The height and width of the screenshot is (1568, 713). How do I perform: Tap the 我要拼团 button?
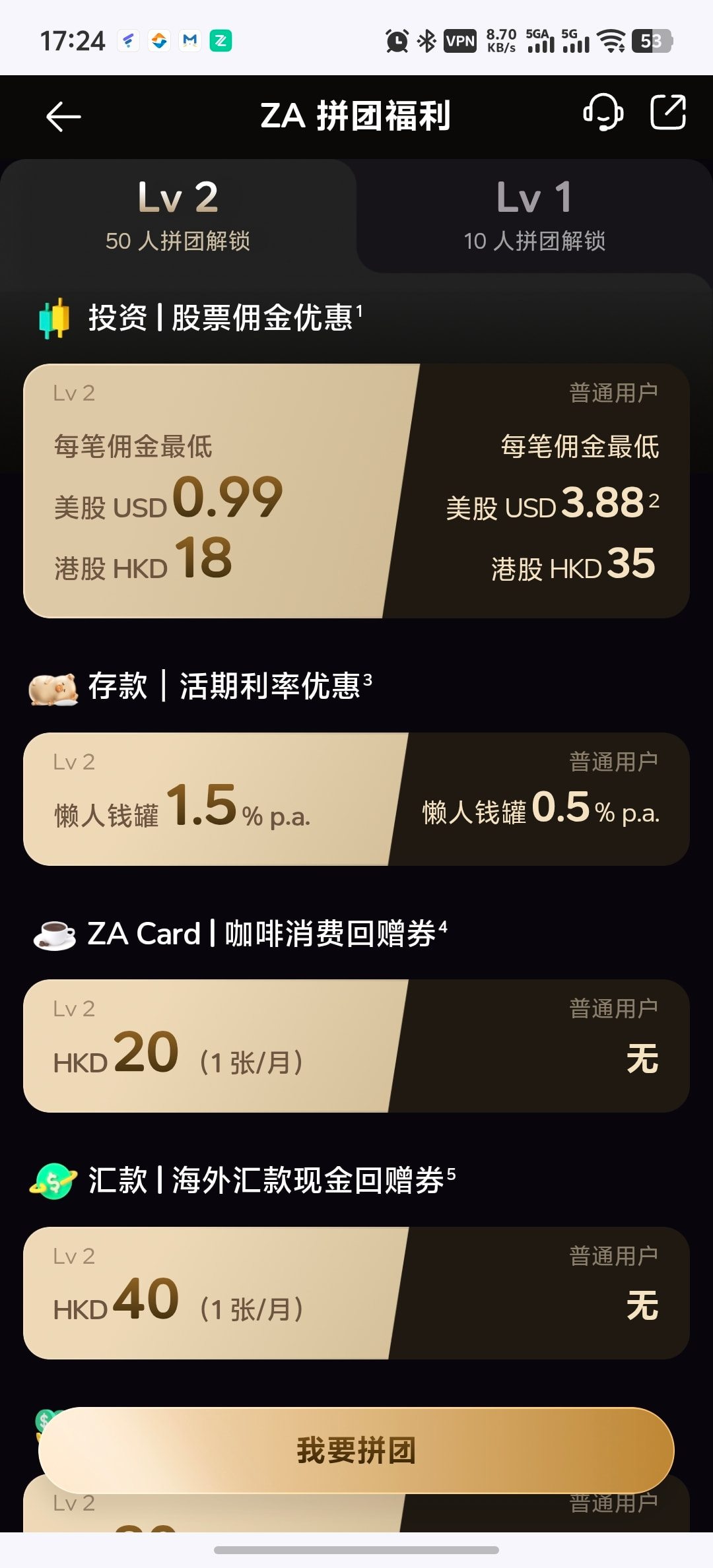tap(356, 1450)
